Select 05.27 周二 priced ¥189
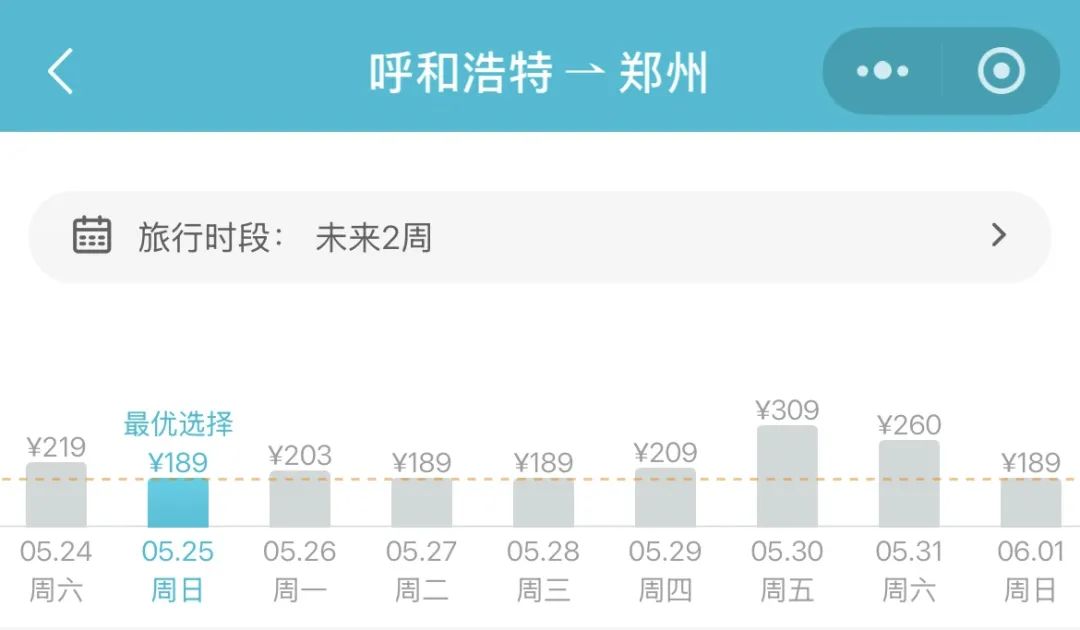1080x630 pixels. tap(422, 503)
